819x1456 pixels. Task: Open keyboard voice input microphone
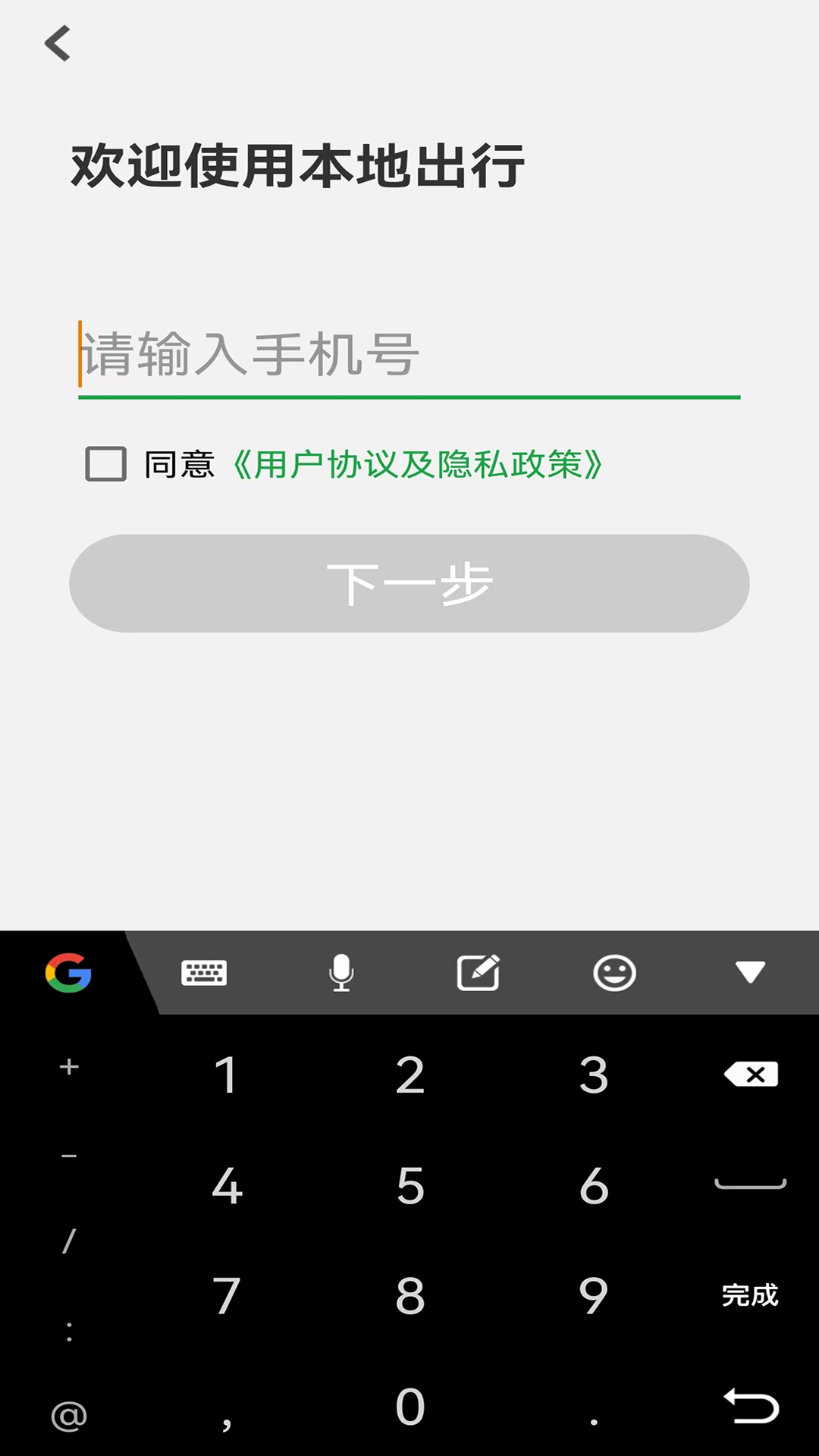tap(341, 972)
